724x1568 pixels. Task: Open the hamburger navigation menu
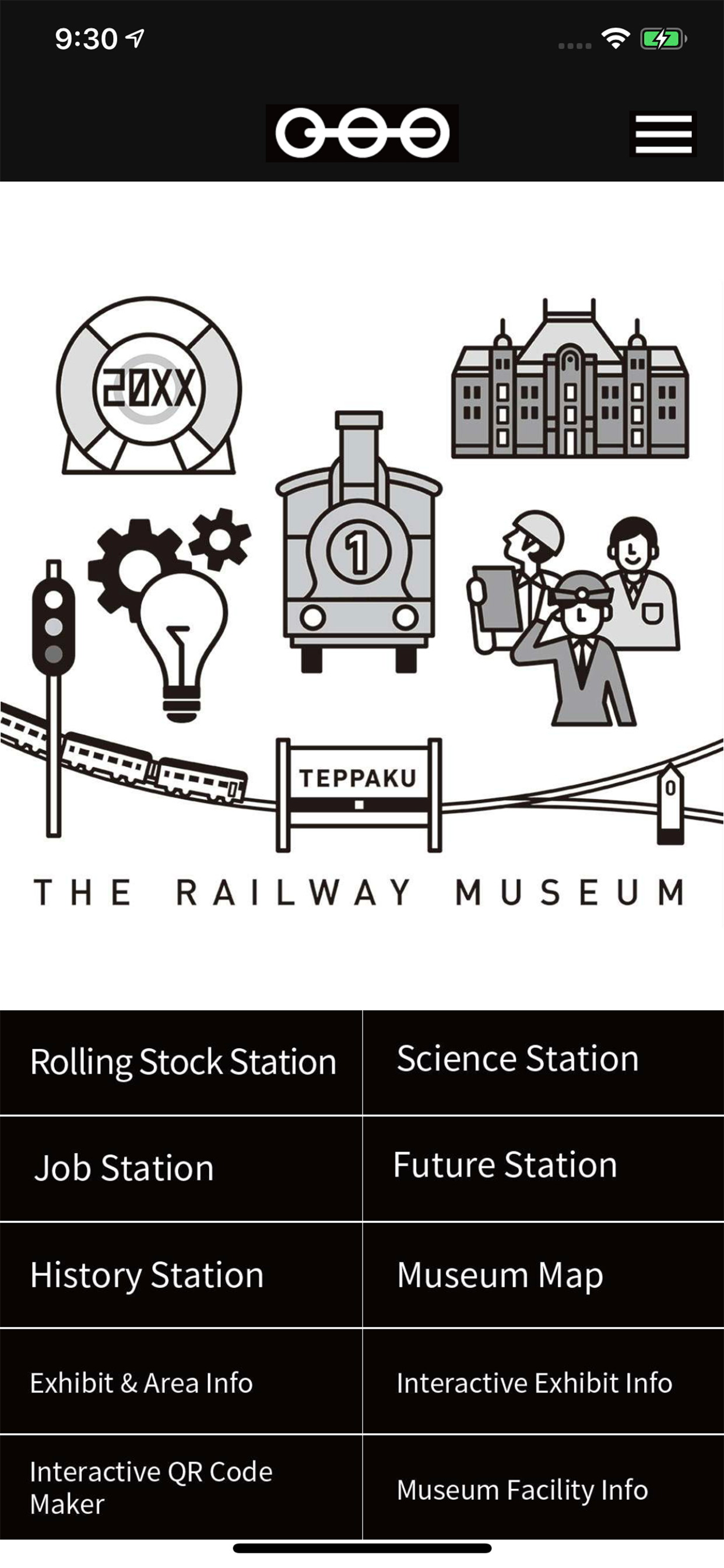(661, 132)
